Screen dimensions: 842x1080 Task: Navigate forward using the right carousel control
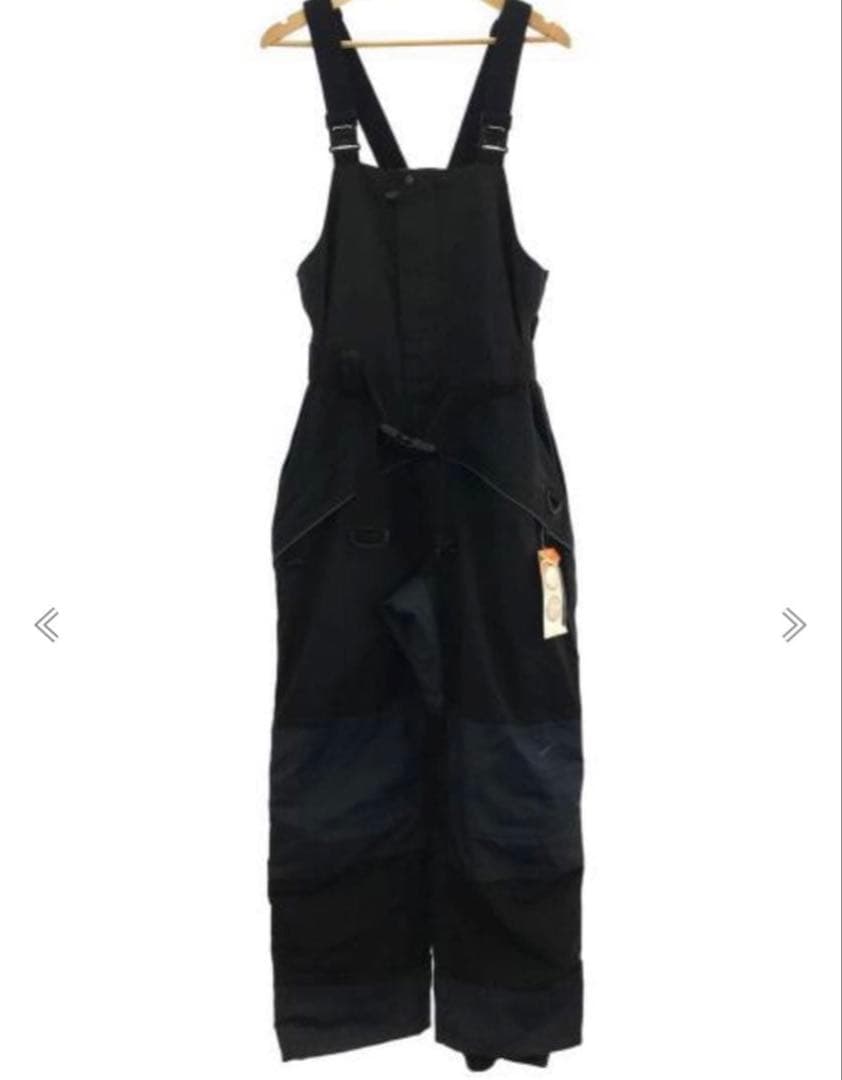click(795, 622)
